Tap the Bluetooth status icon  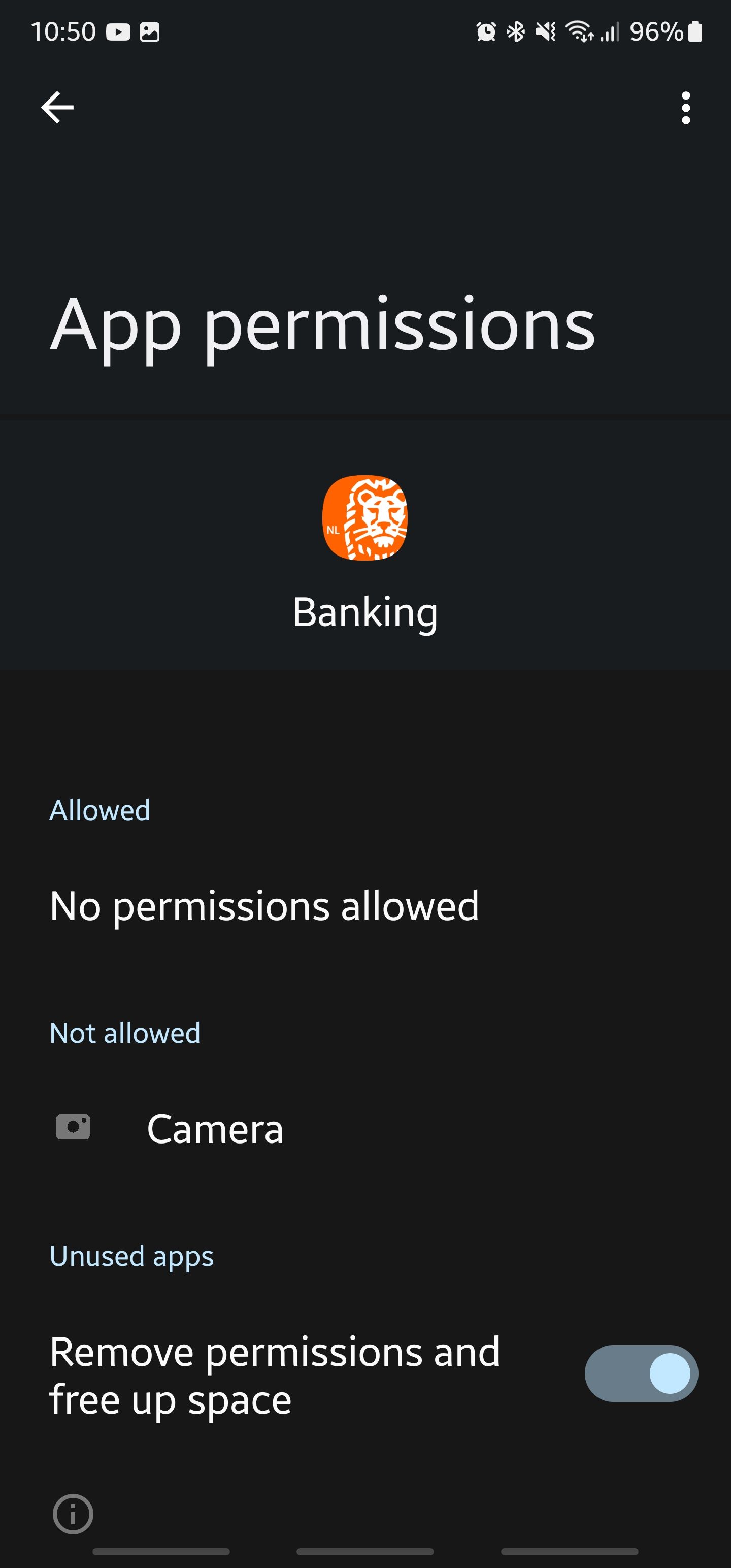(516, 31)
